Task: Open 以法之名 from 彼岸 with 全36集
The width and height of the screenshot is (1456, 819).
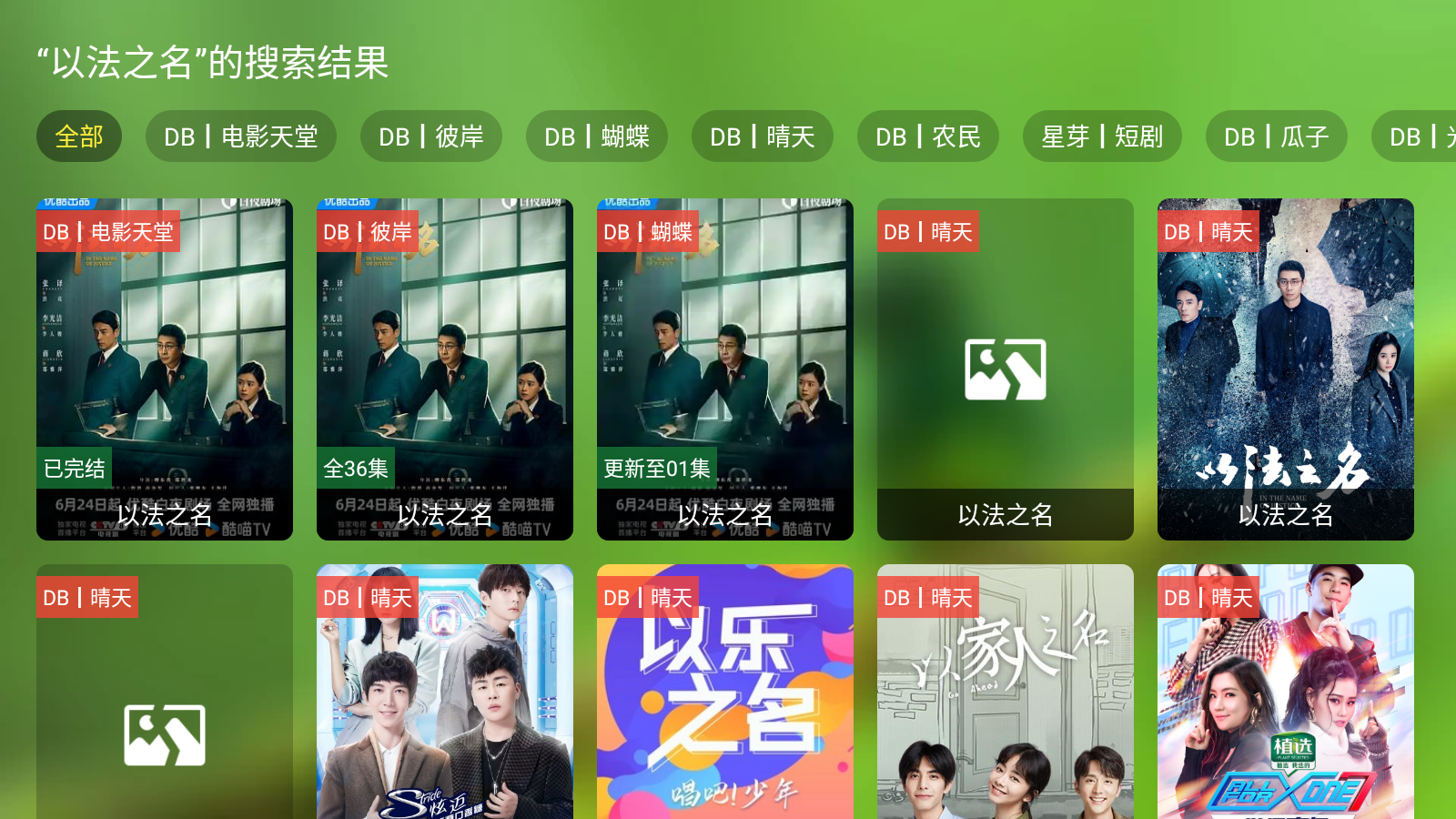Action: click(445, 369)
